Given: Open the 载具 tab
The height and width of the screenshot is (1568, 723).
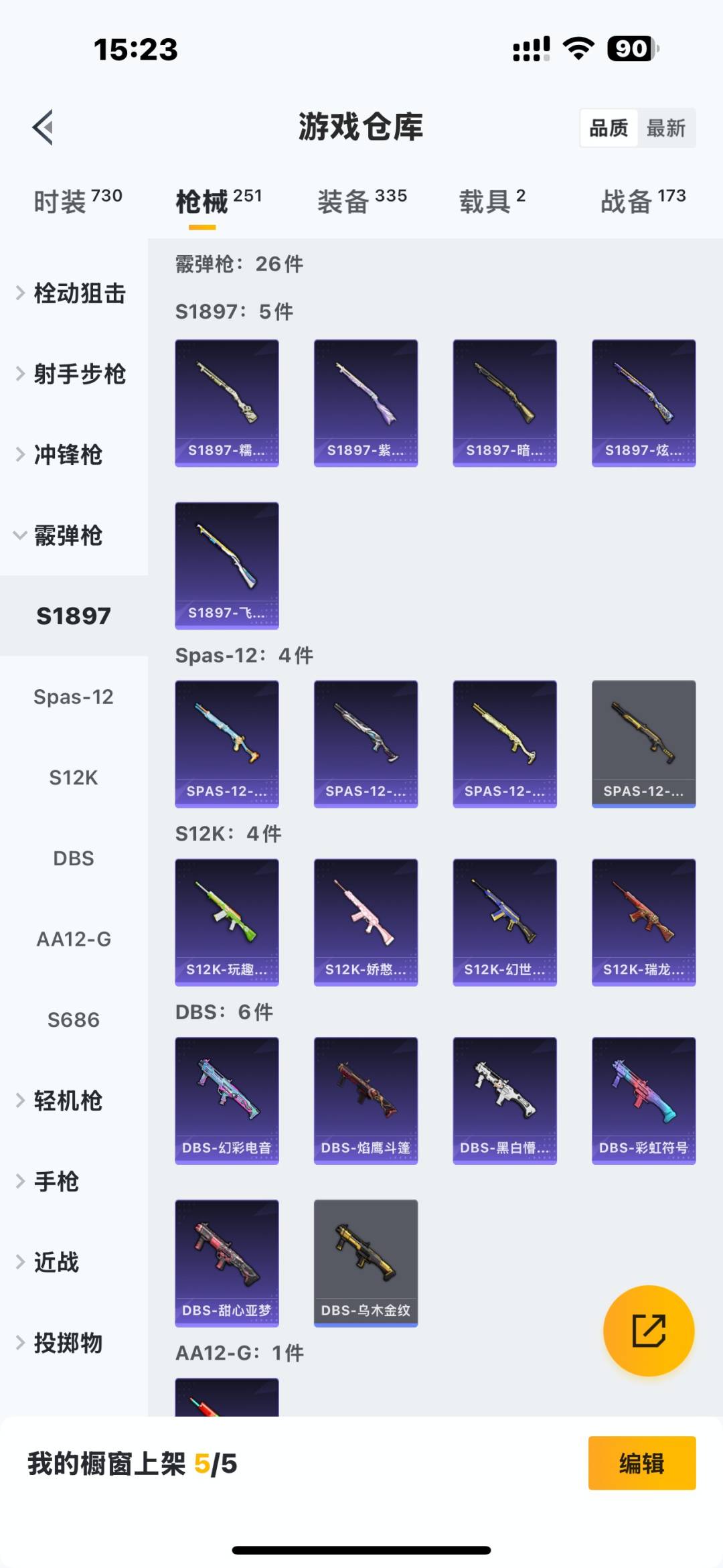Looking at the screenshot, I should coord(492,201).
